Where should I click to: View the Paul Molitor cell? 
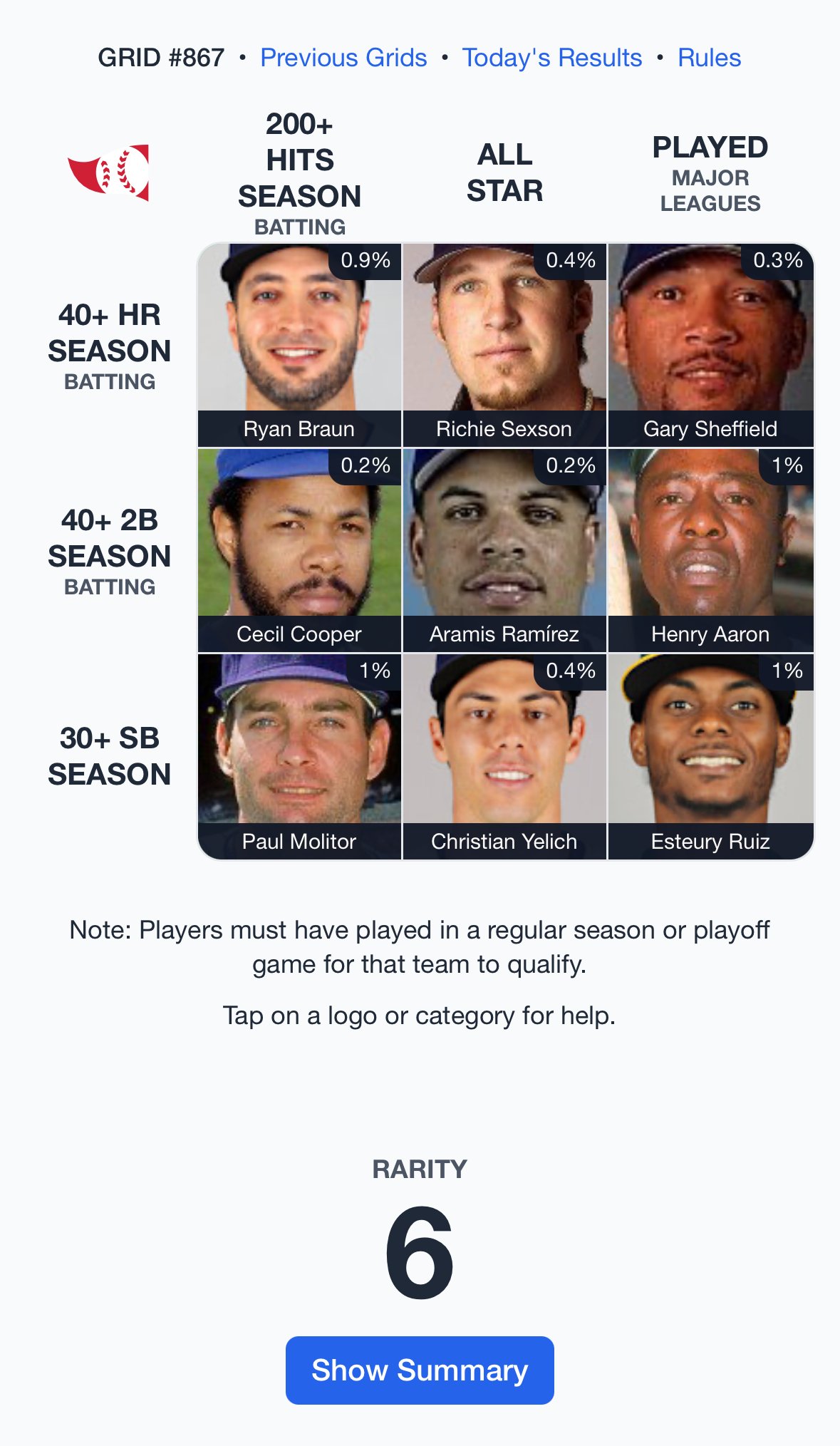[299, 756]
